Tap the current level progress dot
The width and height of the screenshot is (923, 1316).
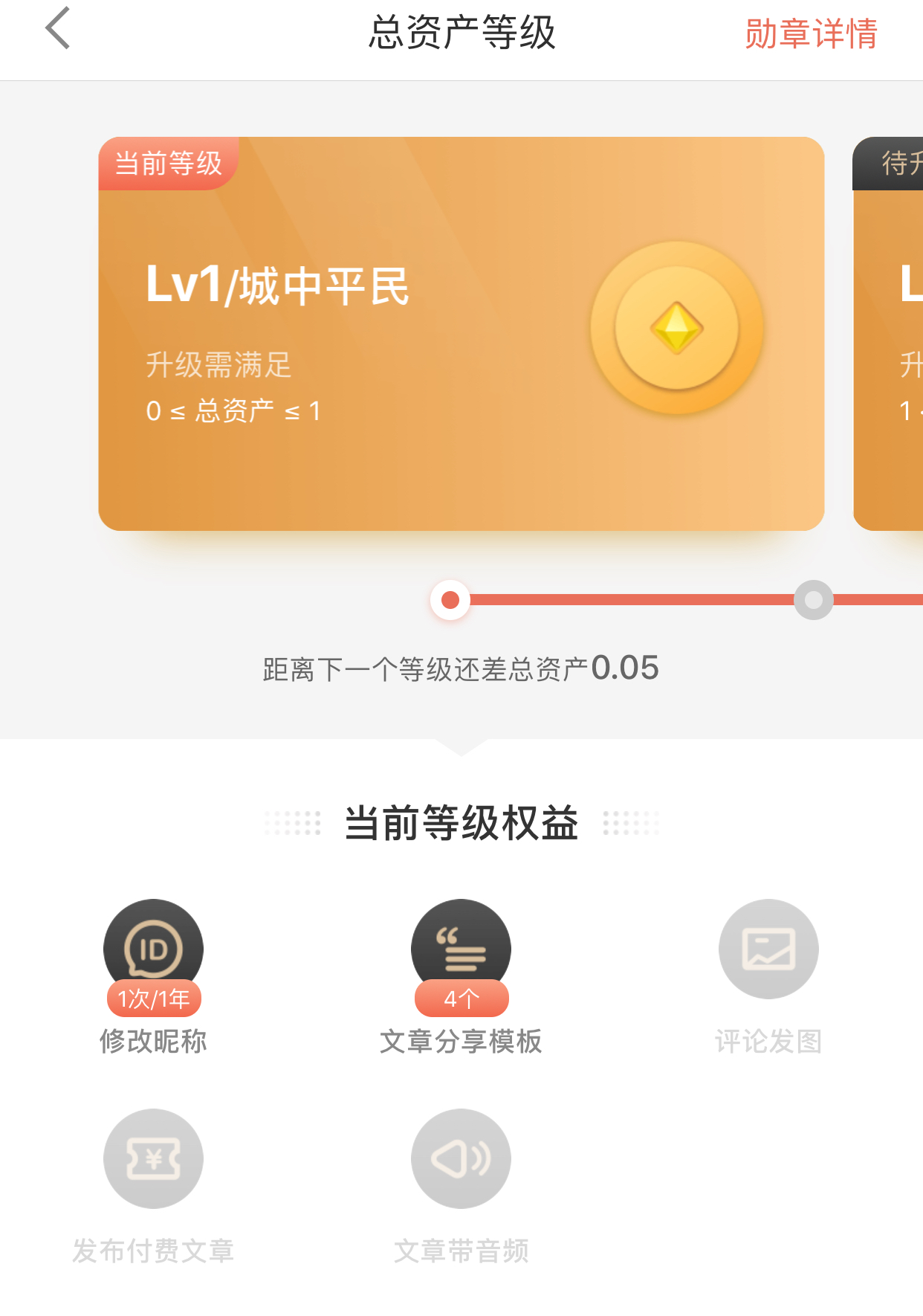tap(450, 600)
